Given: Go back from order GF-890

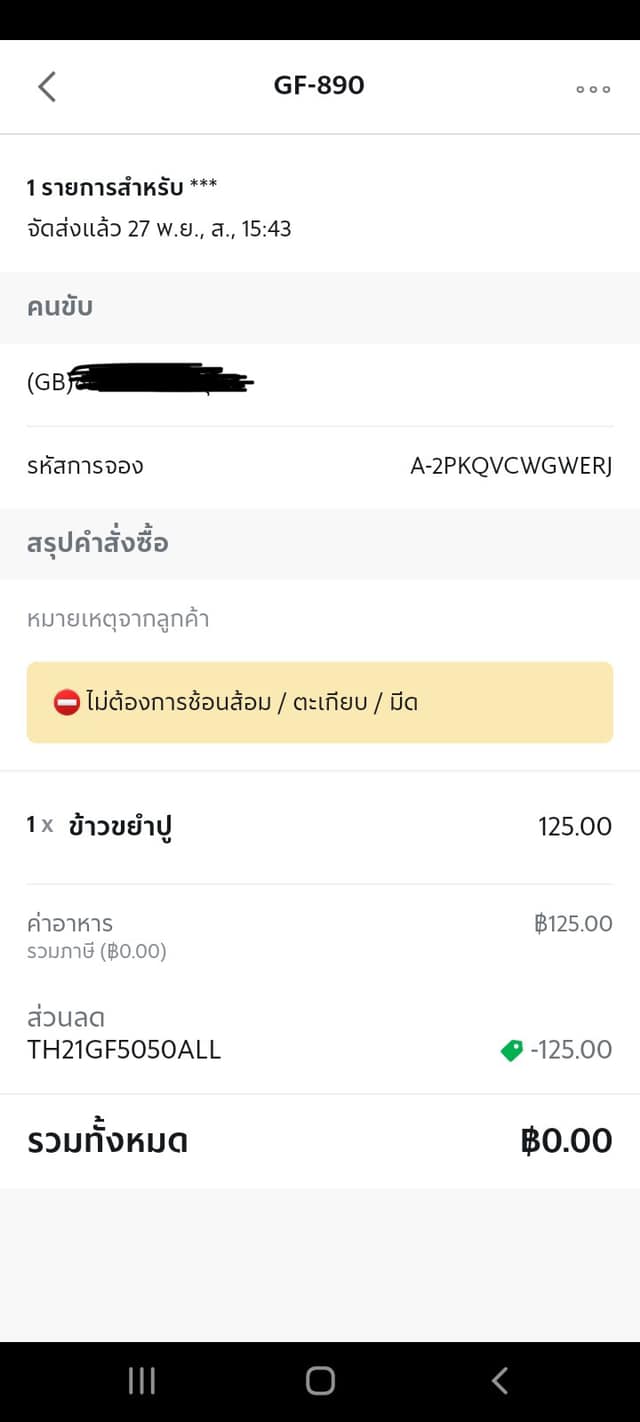Looking at the screenshot, I should [x=47, y=87].
